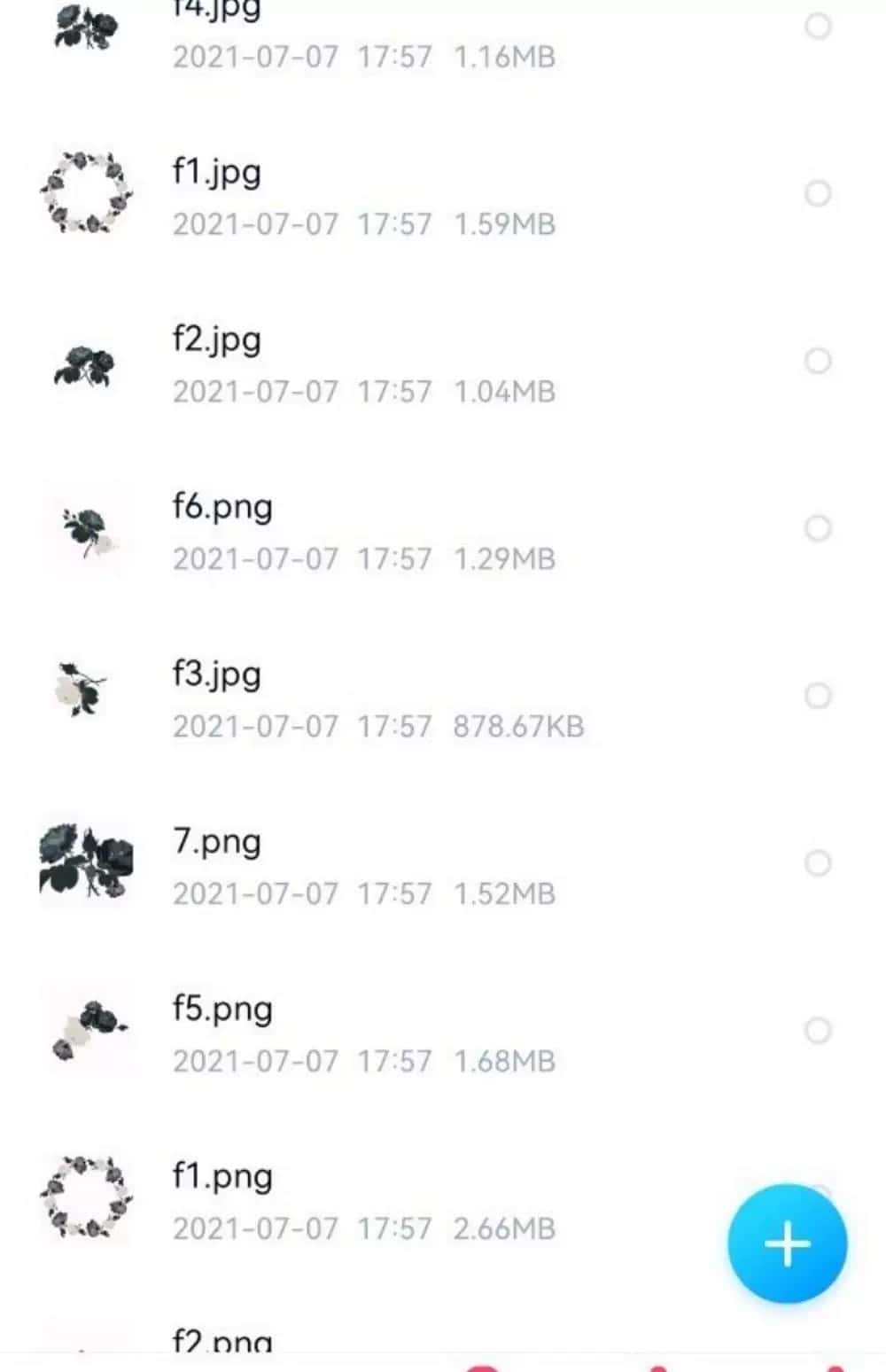The height and width of the screenshot is (1372, 886).
Task: Select the radio button for f5.png
Action: tap(817, 1031)
